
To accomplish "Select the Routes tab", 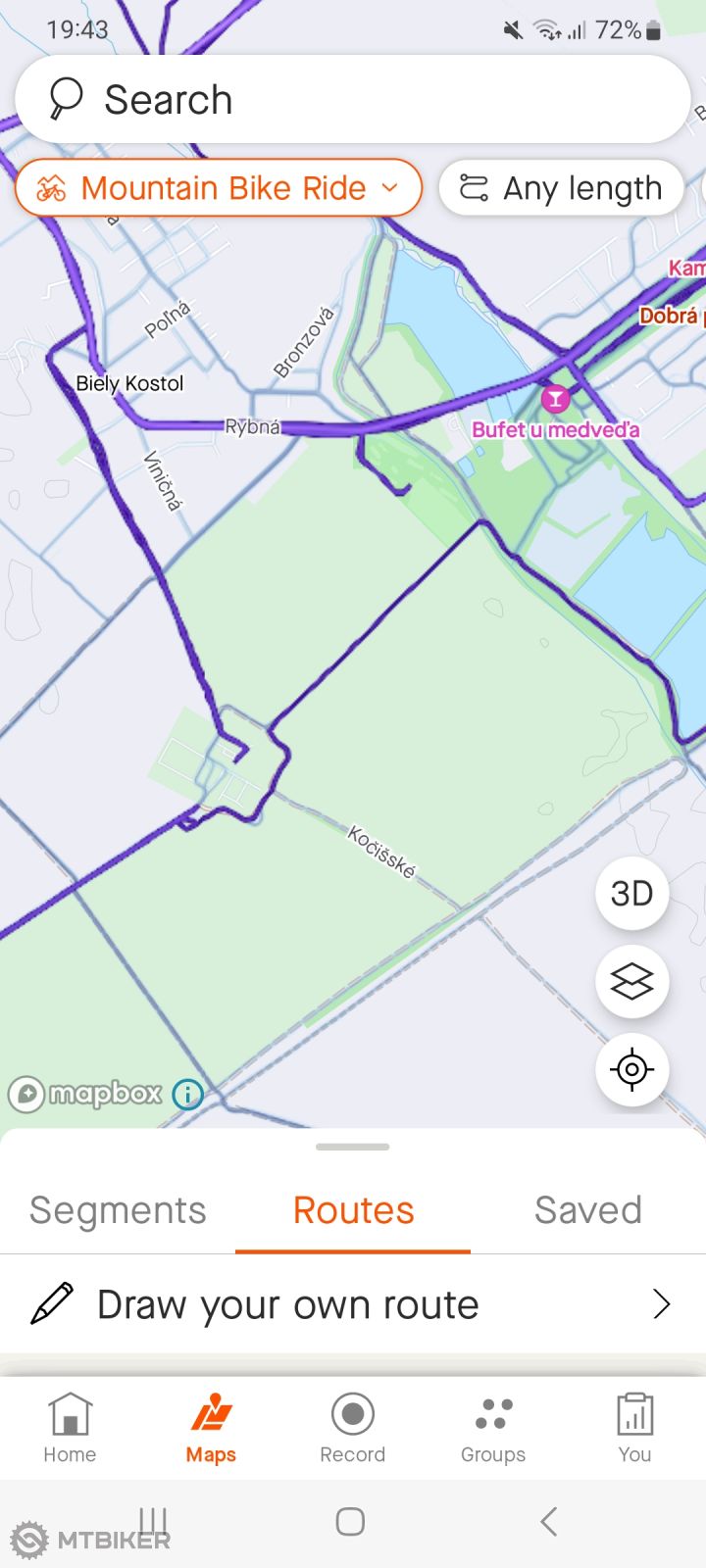I will (x=353, y=1210).
